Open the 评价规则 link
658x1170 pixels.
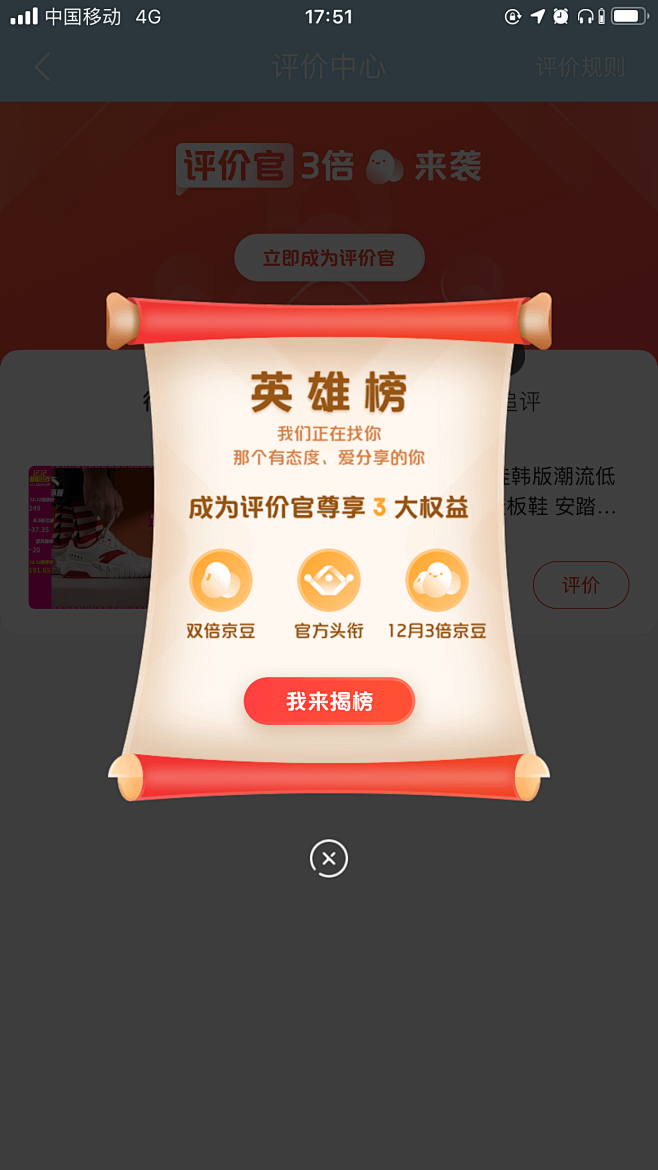(x=580, y=67)
